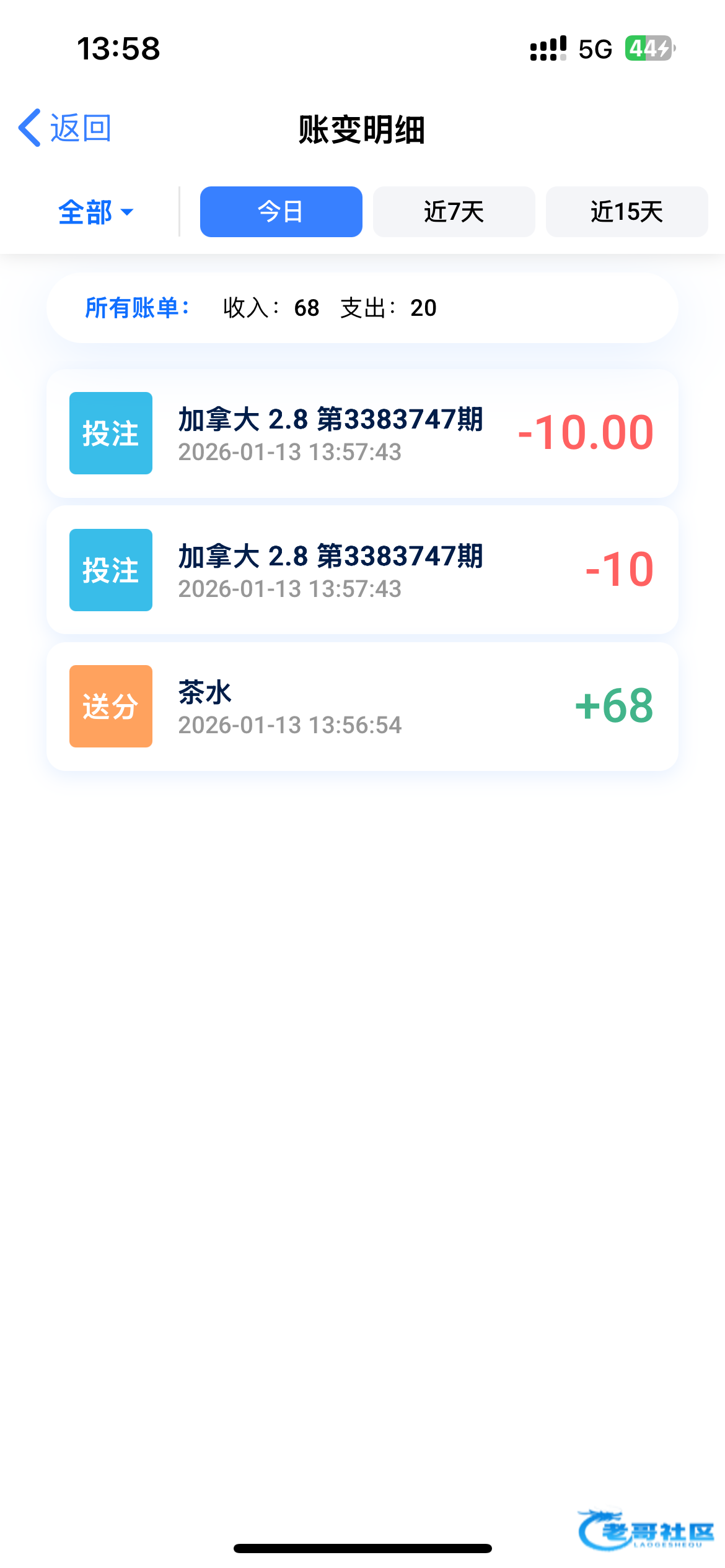The height and width of the screenshot is (1568, 725).
Task: Show records for 近15天
Action: coord(626,212)
